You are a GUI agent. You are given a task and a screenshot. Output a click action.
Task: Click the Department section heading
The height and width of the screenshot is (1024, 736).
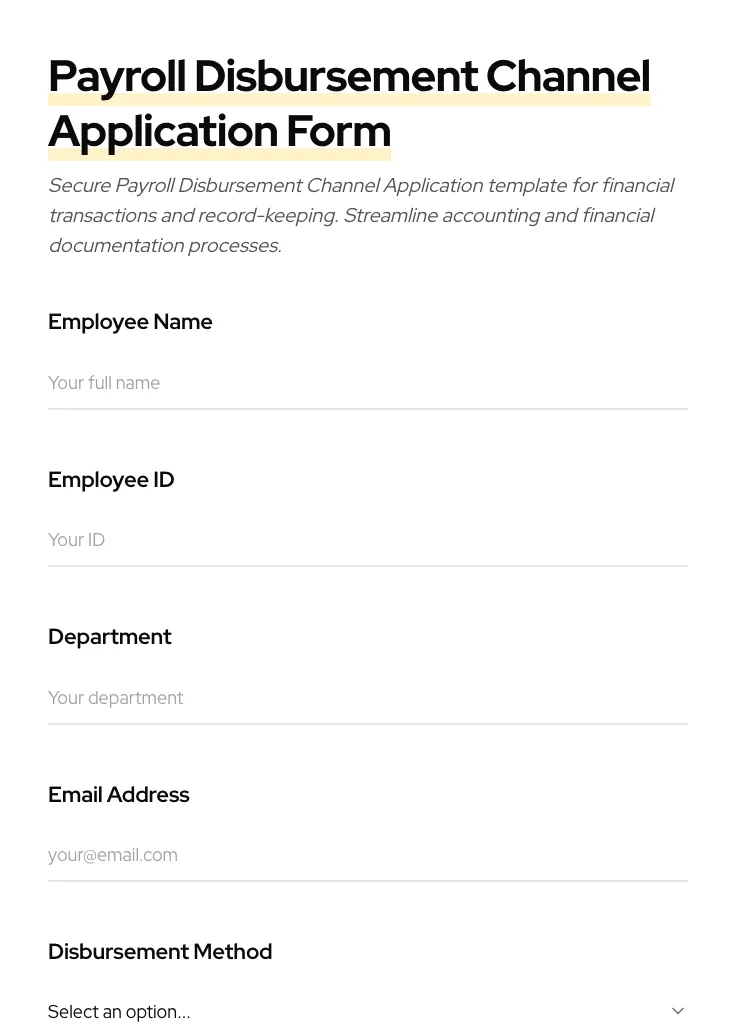[110, 637]
